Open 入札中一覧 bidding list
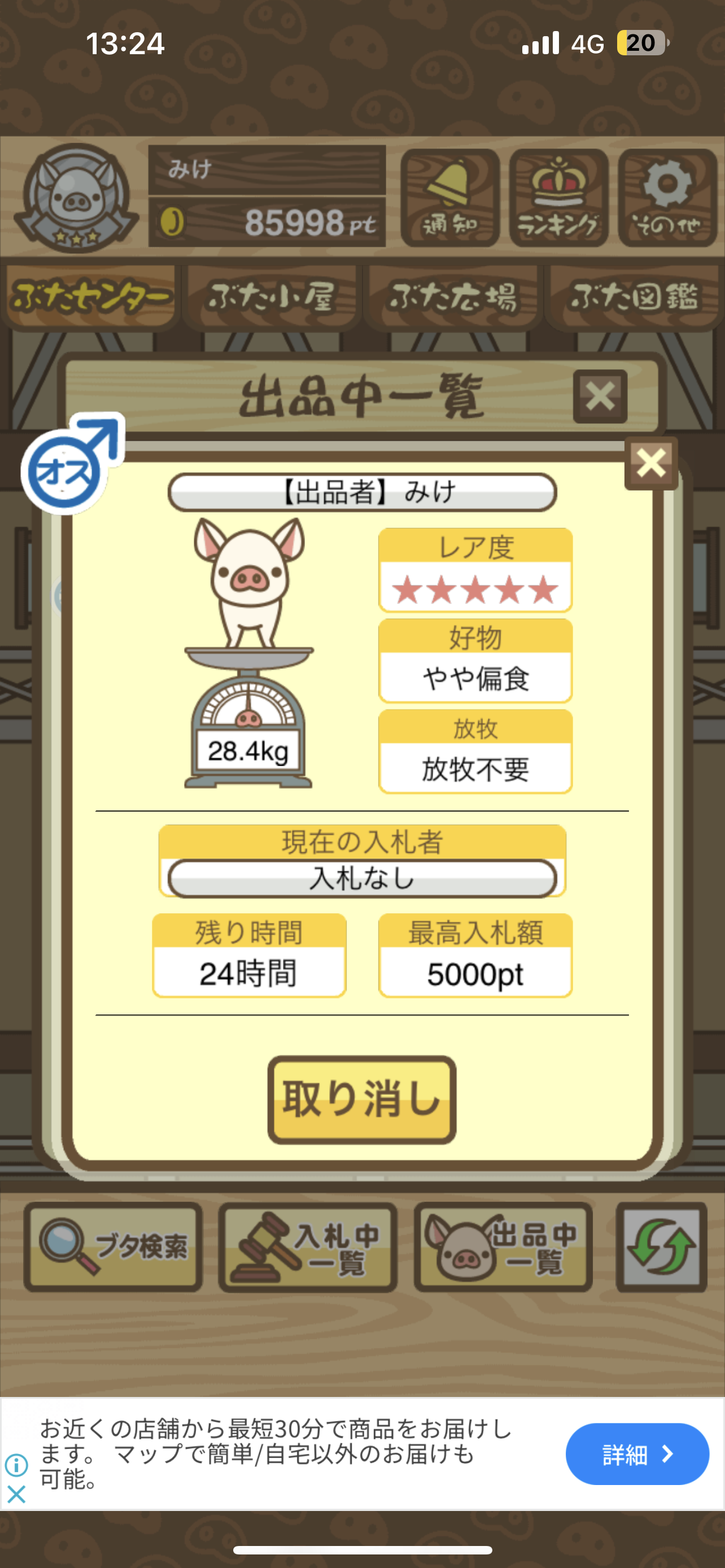This screenshot has height=1568, width=725. [307, 1247]
